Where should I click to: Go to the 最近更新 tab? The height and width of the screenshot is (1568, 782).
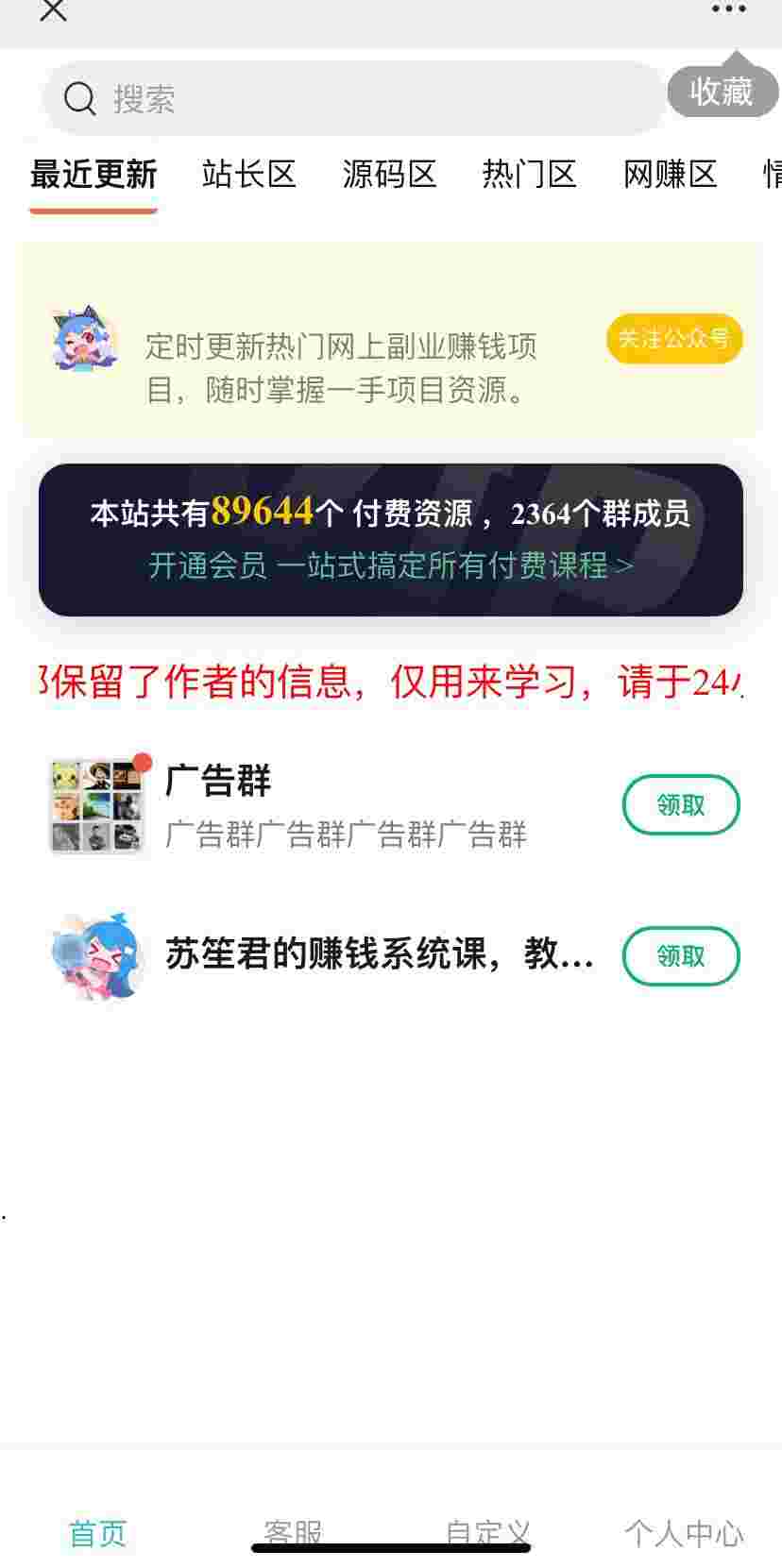coord(93,175)
